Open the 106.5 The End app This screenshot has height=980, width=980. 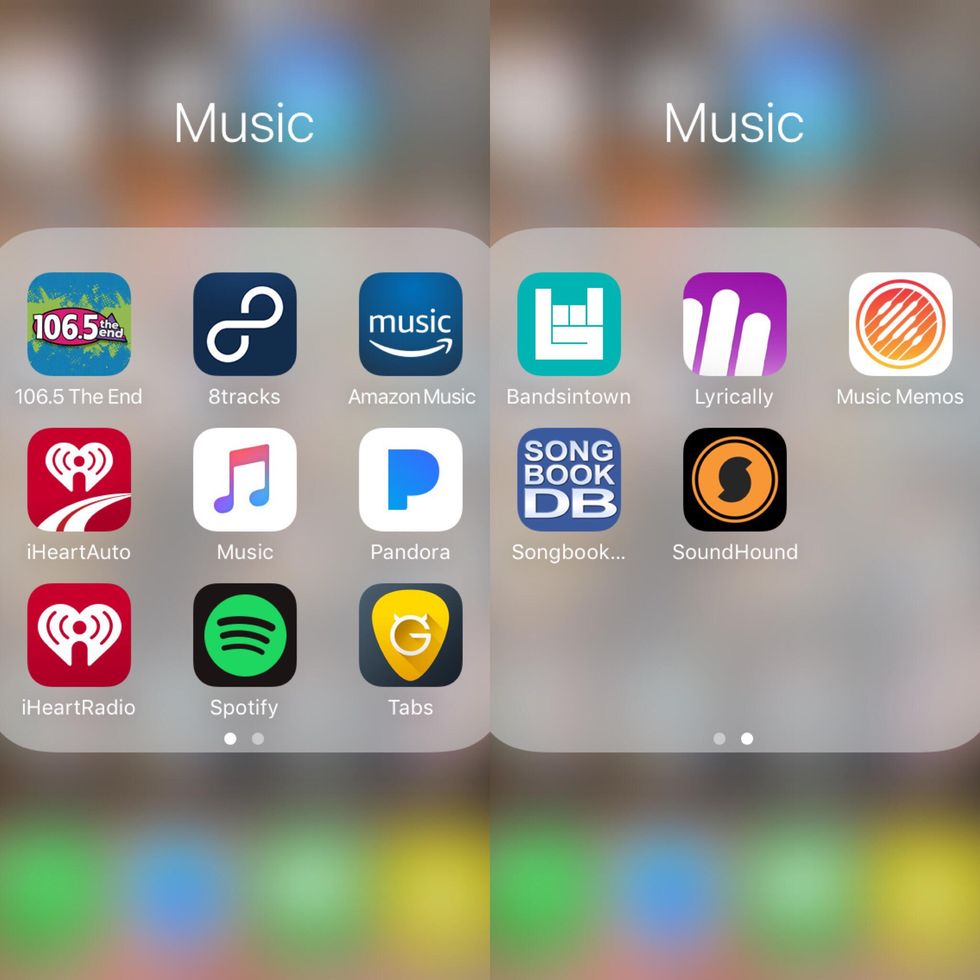pyautogui.click(x=79, y=324)
